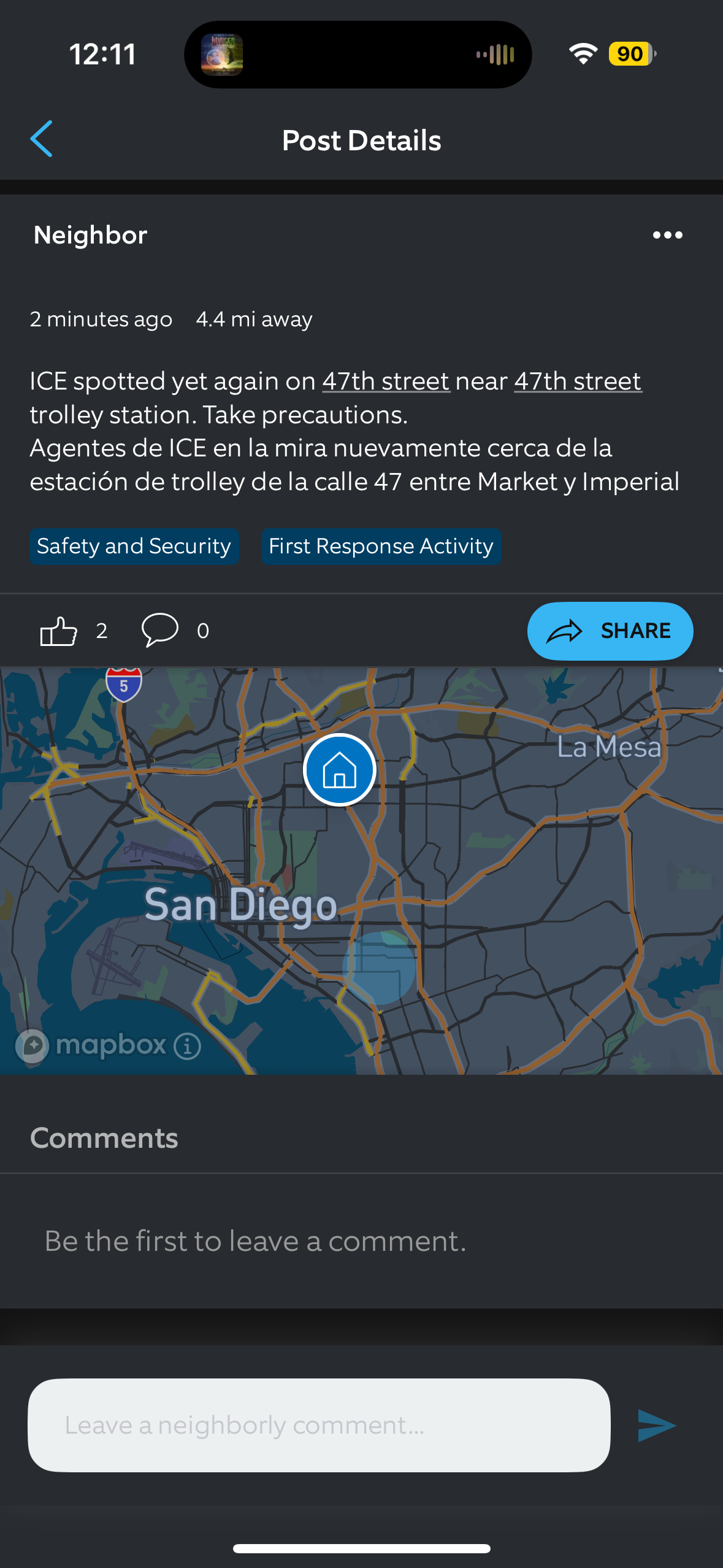Tap the comment bubble icon
This screenshot has width=723, height=1568.
point(159,630)
